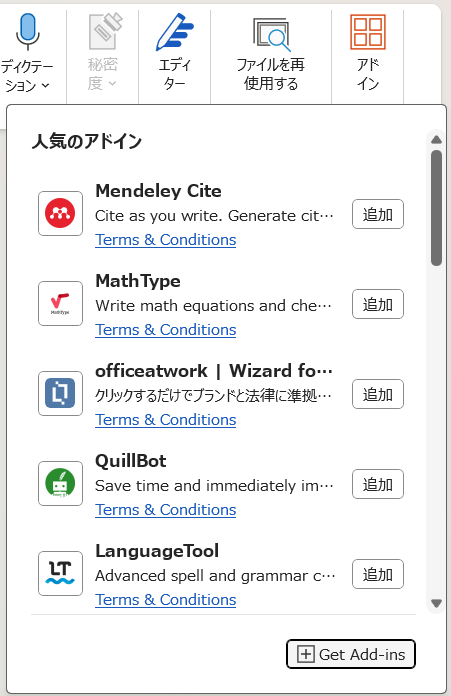Add the MathType add-in
Screen dimensions: 451x696
[x=378, y=304]
